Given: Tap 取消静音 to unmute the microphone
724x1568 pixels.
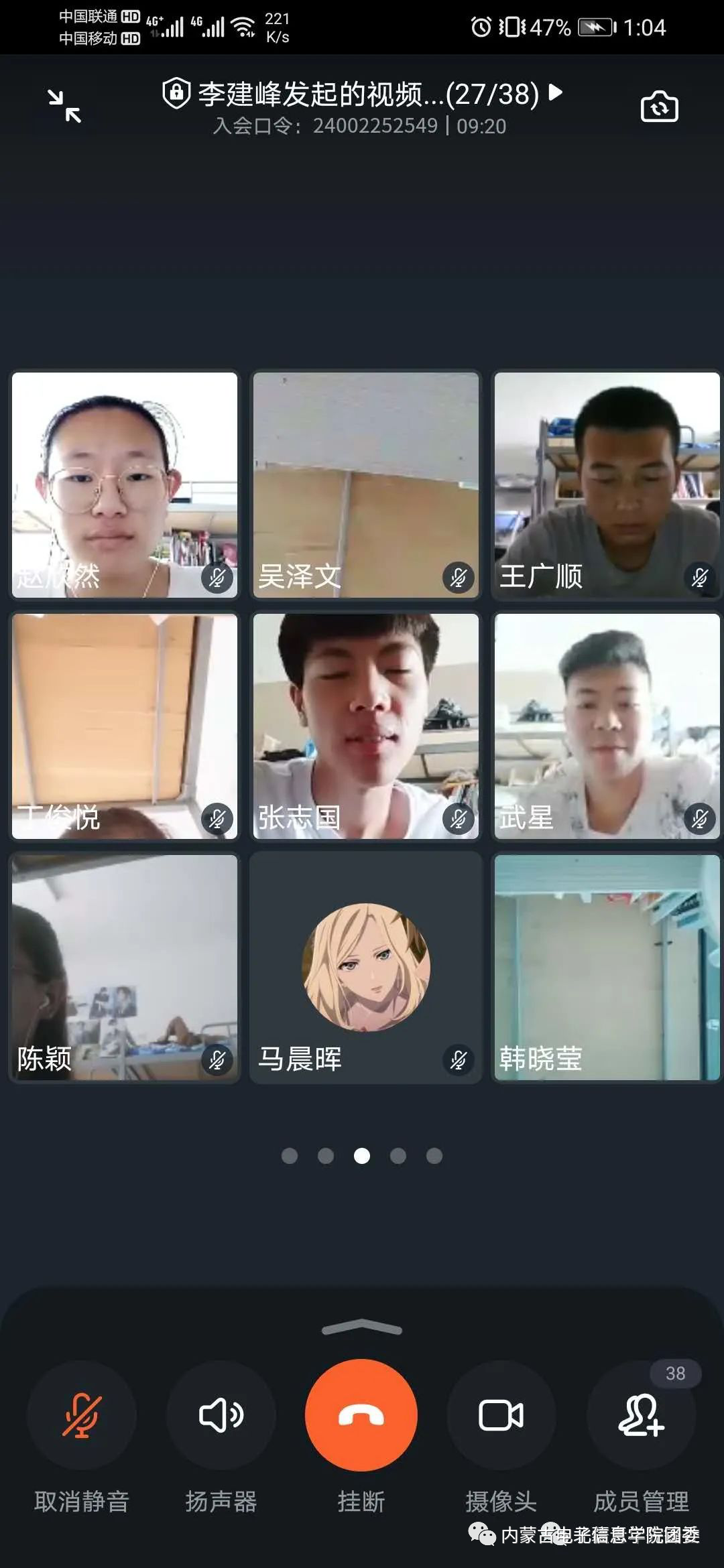Looking at the screenshot, I should tap(82, 1415).
